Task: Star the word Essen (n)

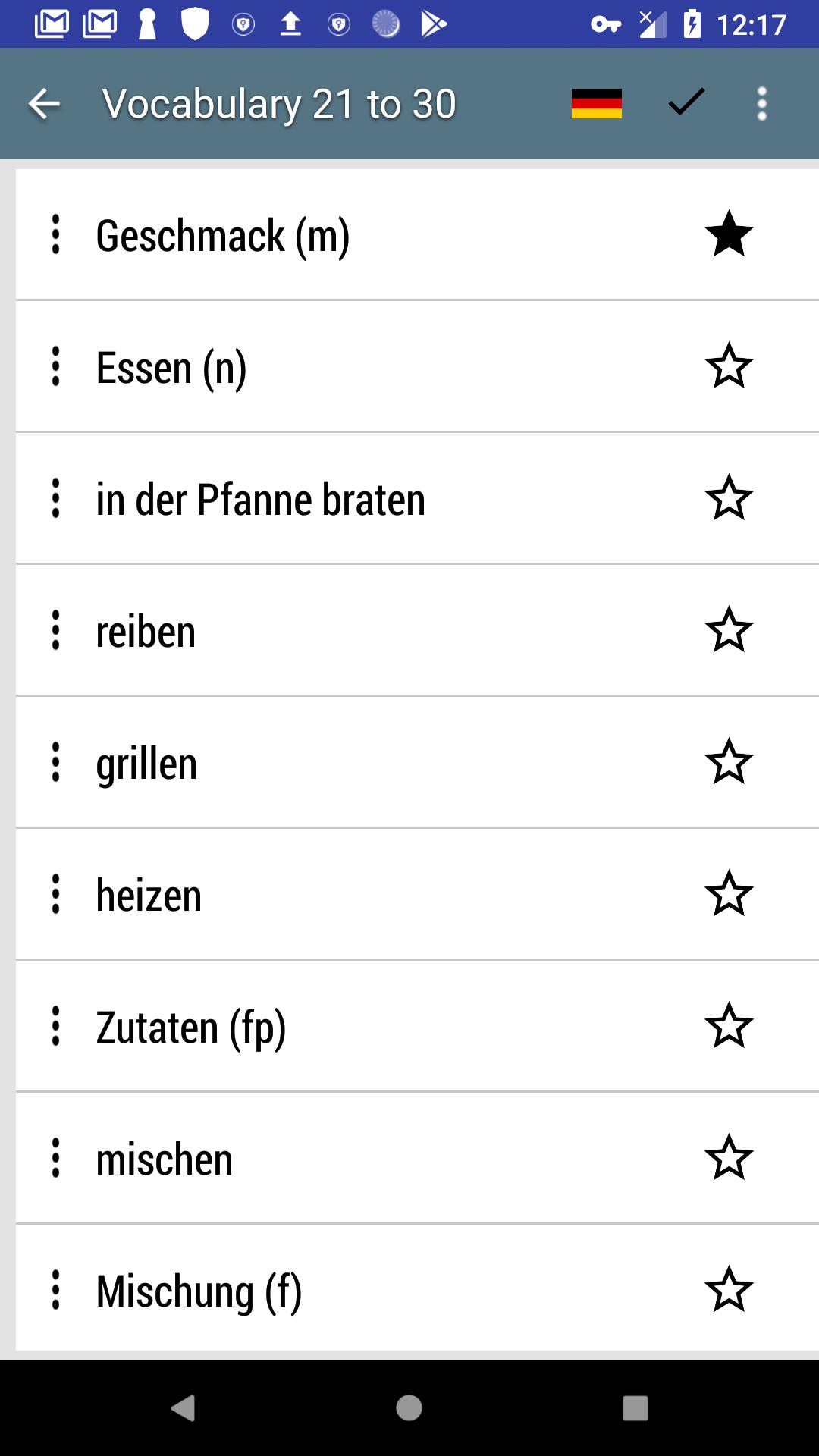Action: (x=729, y=366)
